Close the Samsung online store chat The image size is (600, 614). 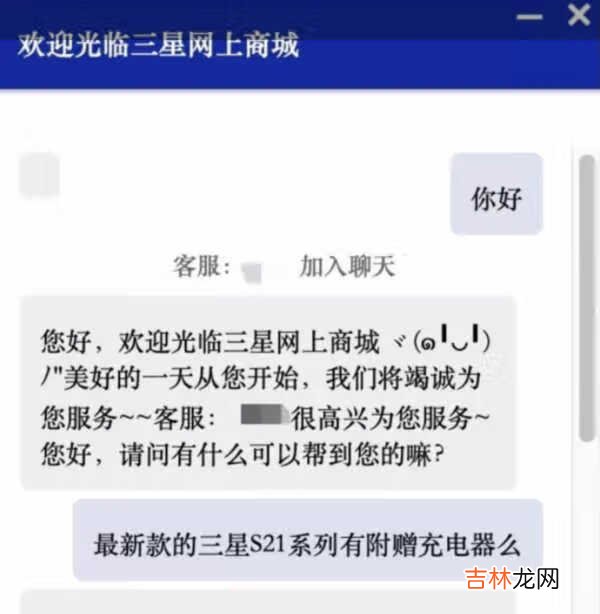tap(578, 15)
